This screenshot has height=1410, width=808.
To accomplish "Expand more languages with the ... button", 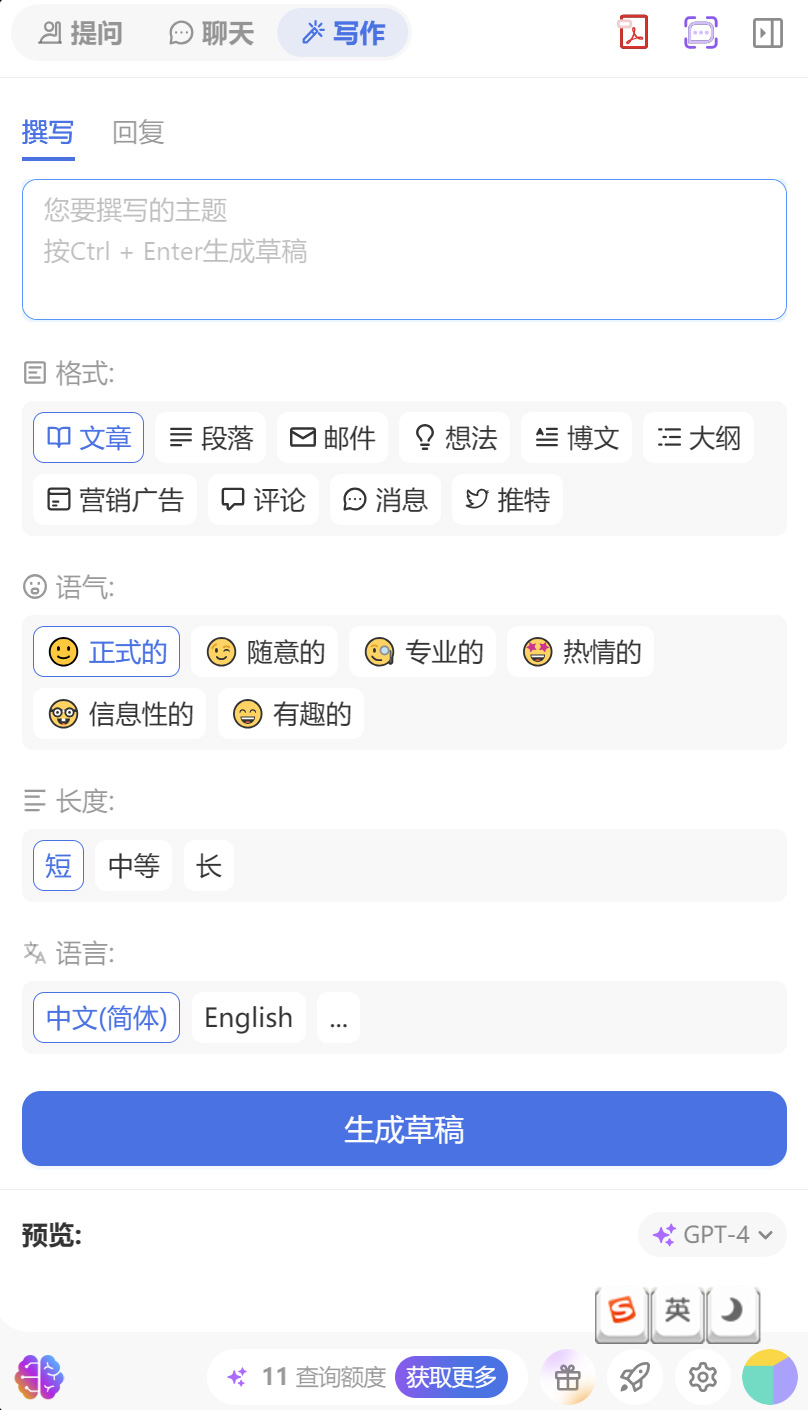I will [338, 1017].
